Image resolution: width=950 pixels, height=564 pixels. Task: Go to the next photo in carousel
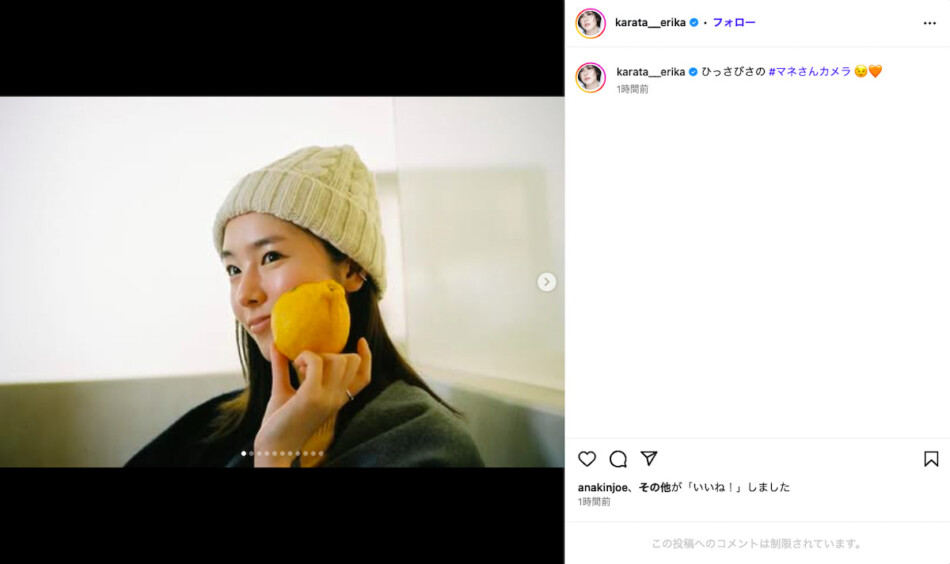pyautogui.click(x=546, y=282)
